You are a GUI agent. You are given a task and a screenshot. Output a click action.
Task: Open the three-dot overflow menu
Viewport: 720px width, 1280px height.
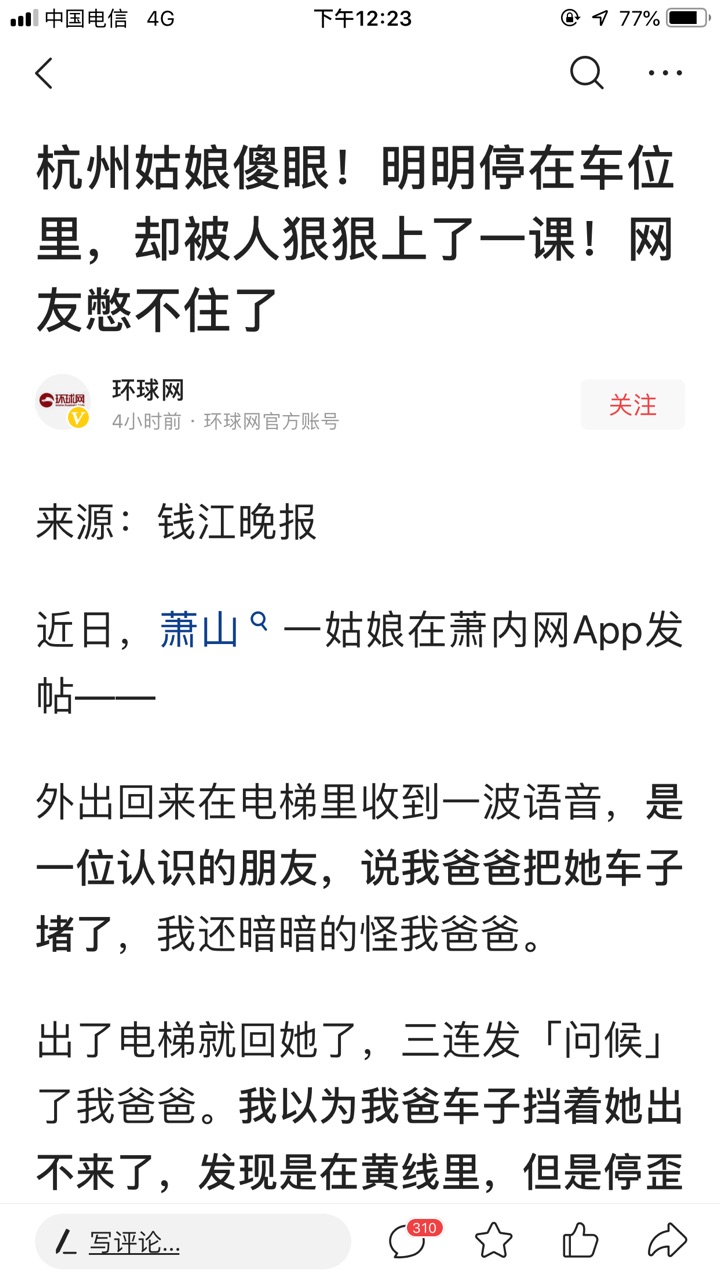(665, 73)
